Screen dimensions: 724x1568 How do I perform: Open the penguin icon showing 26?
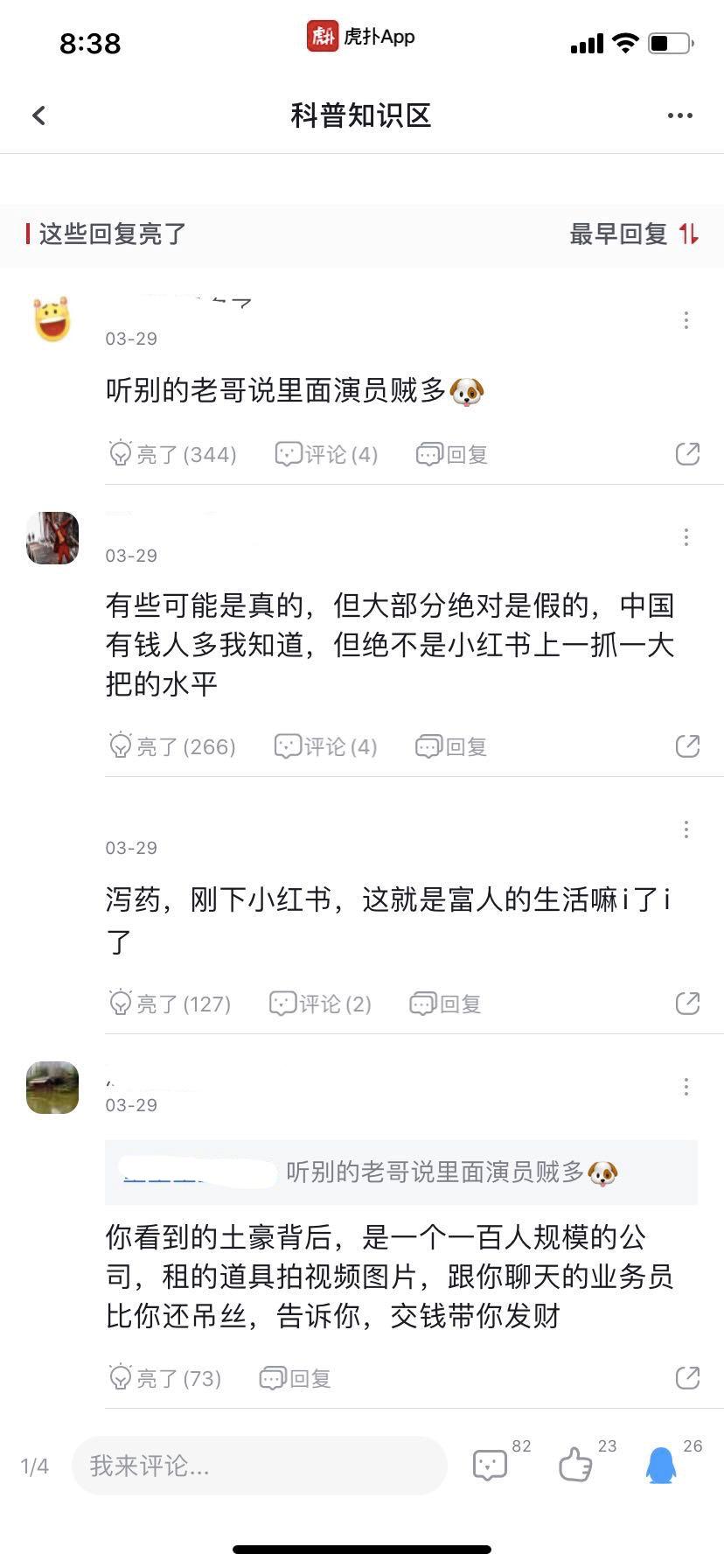coord(661,1464)
